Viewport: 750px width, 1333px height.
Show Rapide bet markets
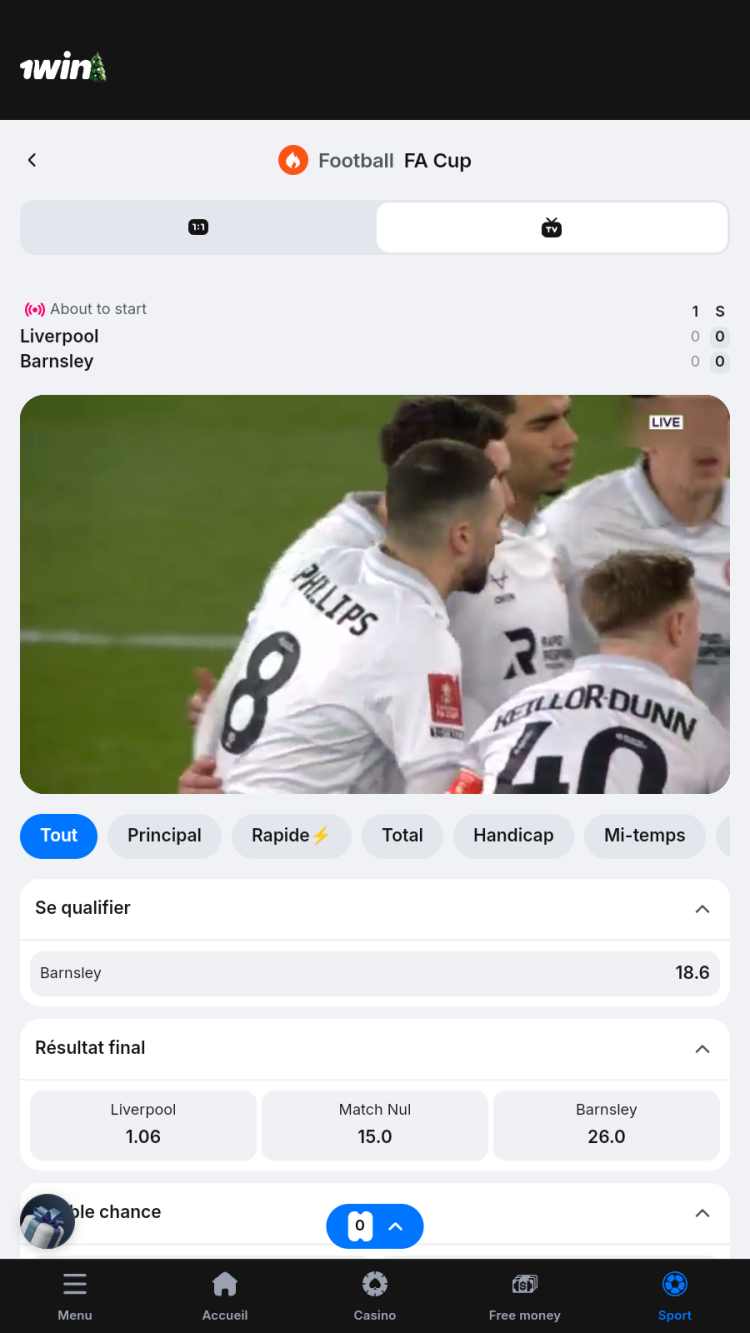(291, 836)
